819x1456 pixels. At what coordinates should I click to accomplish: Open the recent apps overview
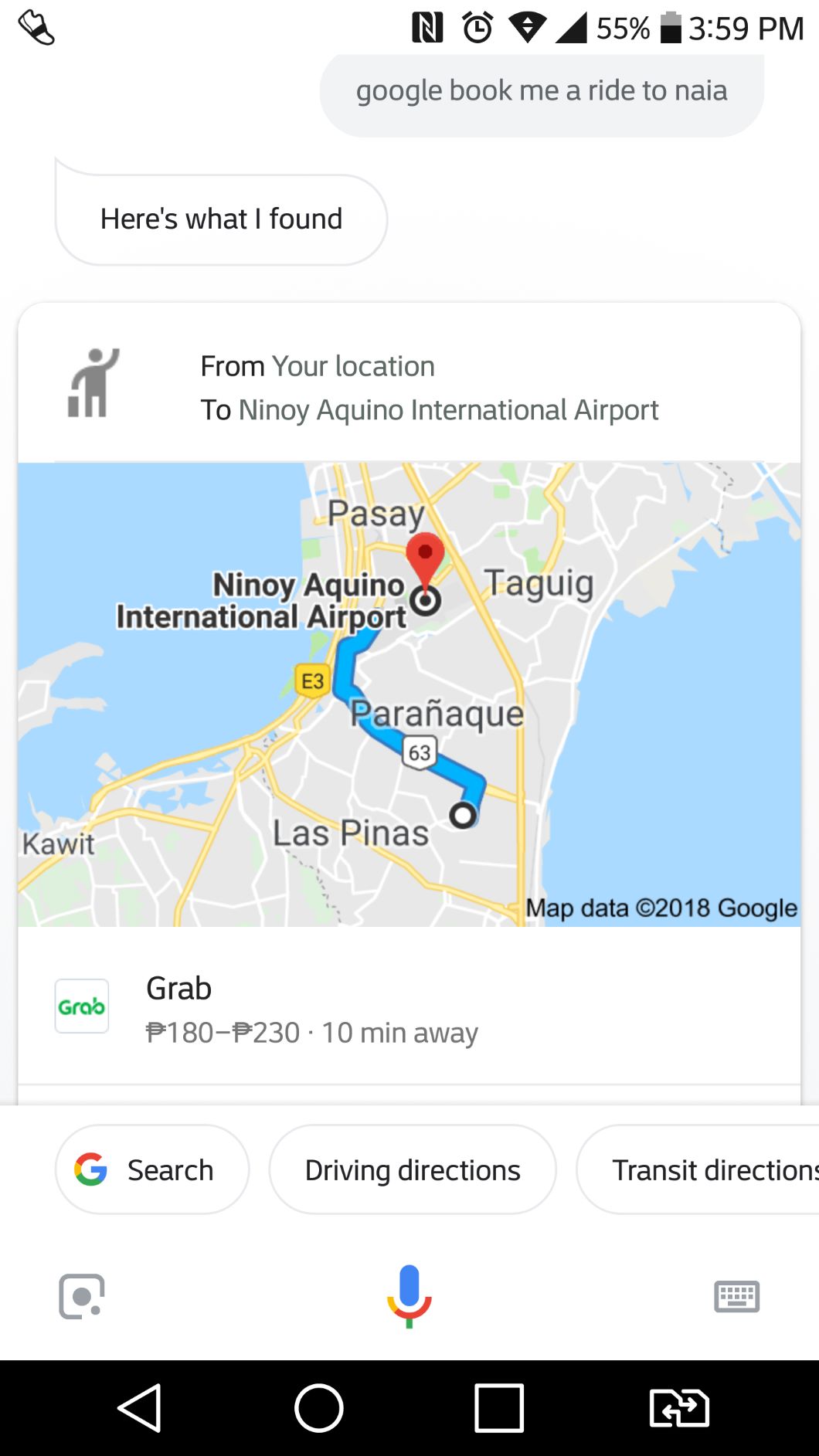click(499, 1408)
